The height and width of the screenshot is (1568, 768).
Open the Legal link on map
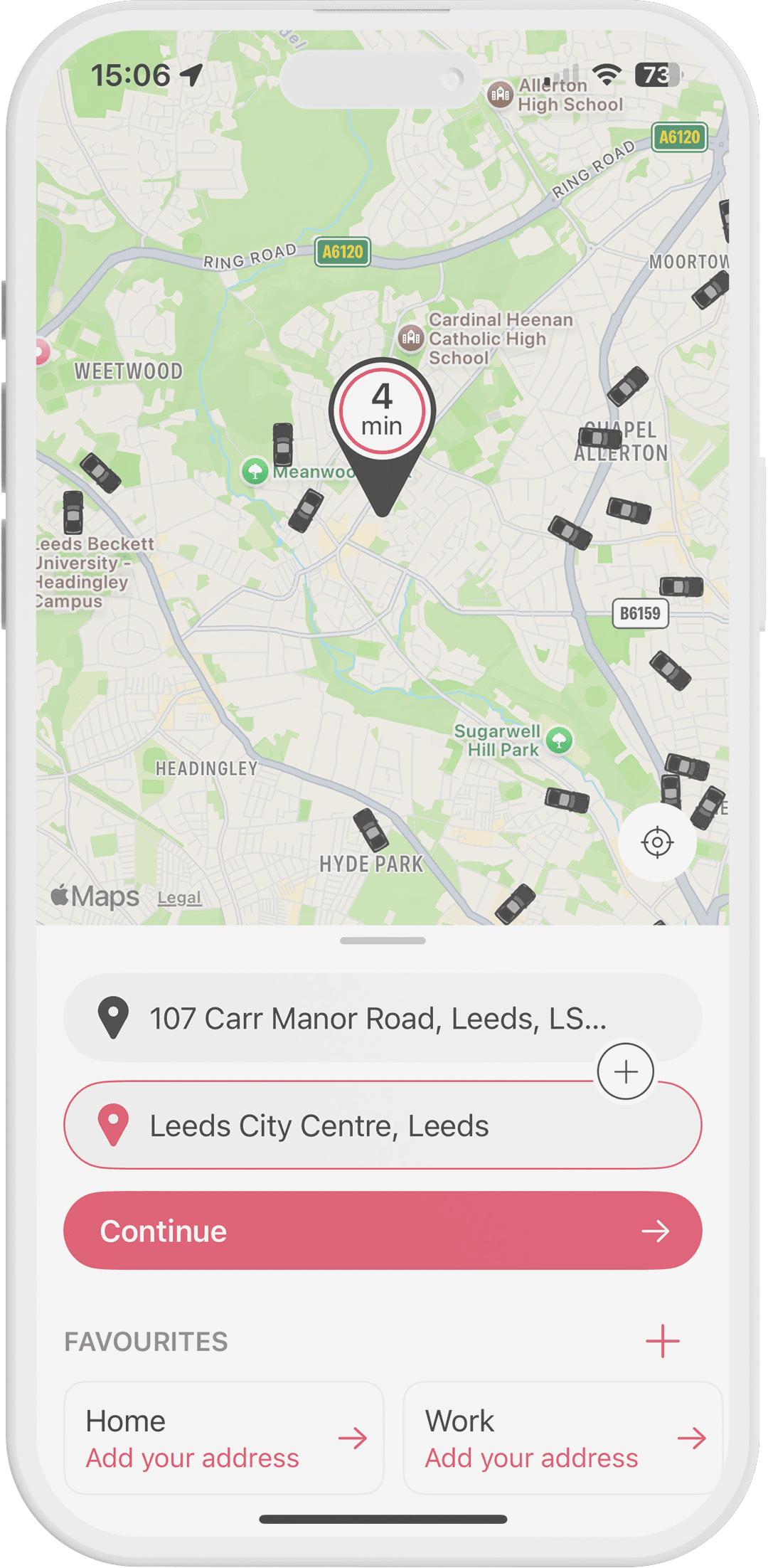point(179,898)
